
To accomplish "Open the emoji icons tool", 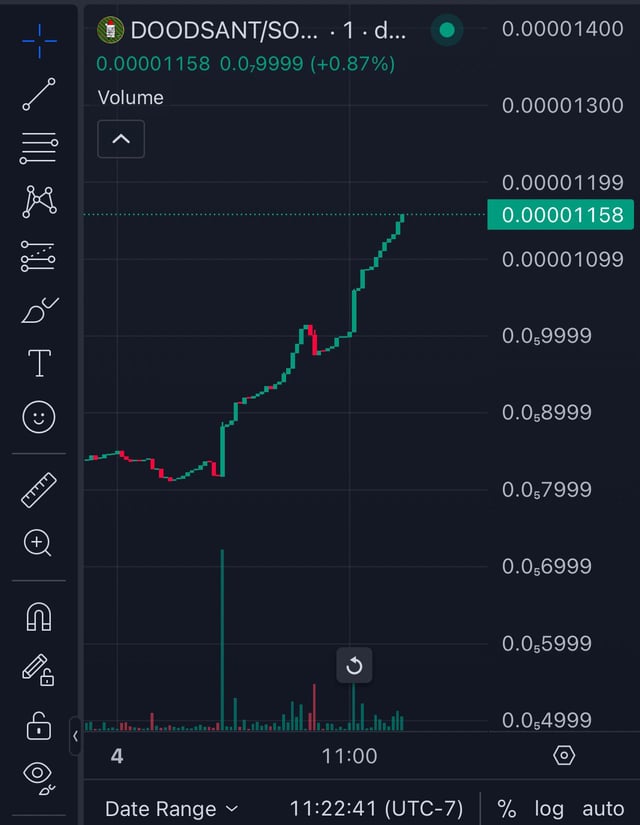I will [39, 418].
